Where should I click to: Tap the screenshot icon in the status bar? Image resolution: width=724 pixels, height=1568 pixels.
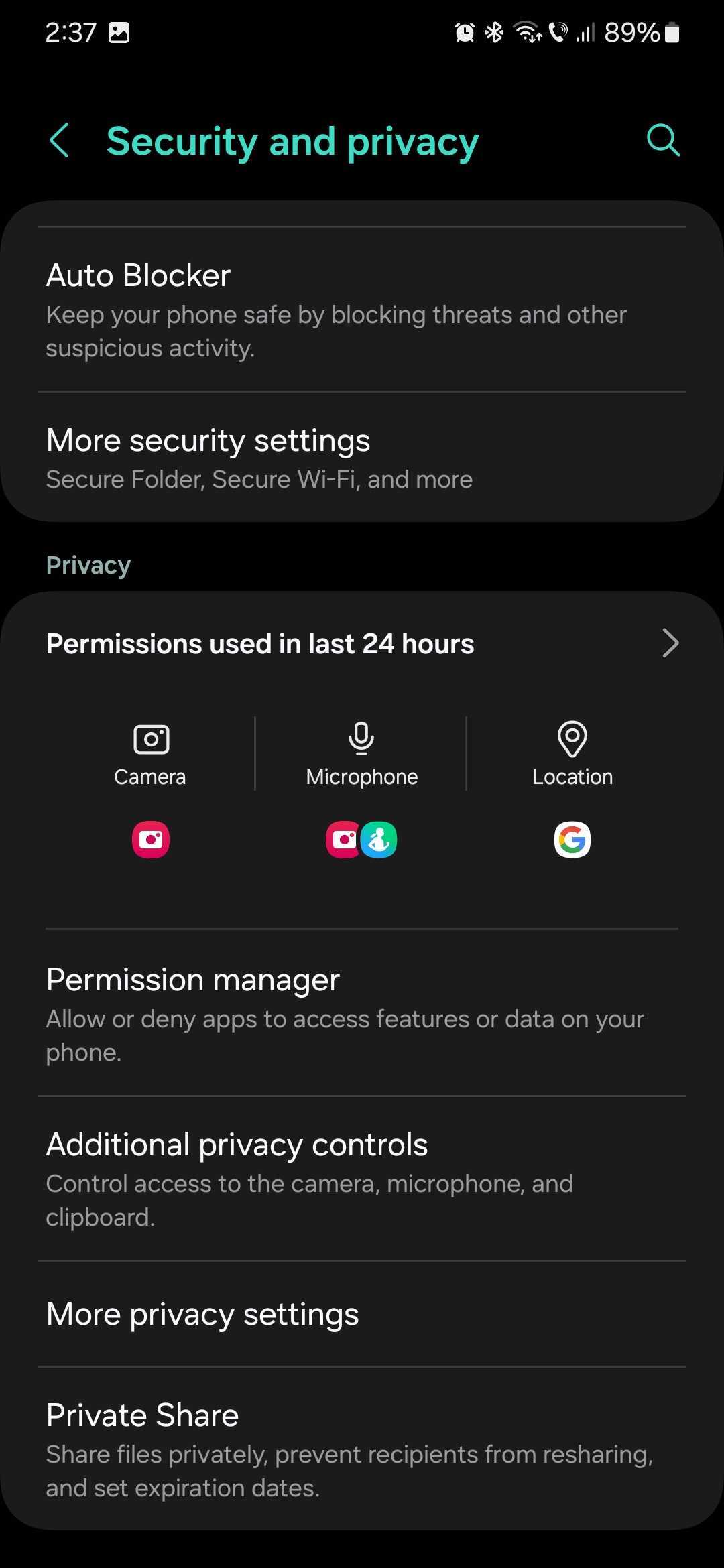click(x=121, y=31)
